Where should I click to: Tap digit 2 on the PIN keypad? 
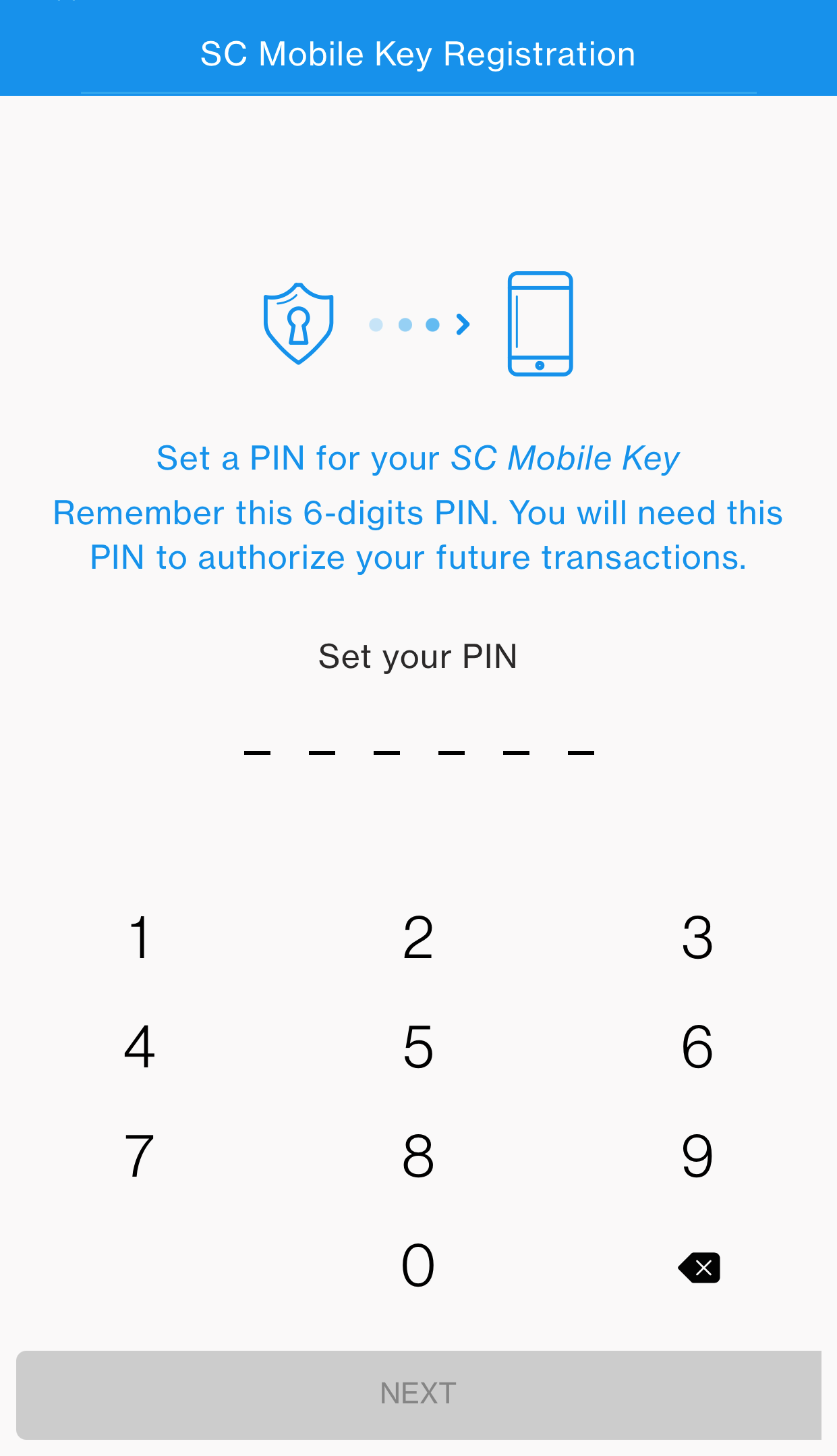coord(418,937)
